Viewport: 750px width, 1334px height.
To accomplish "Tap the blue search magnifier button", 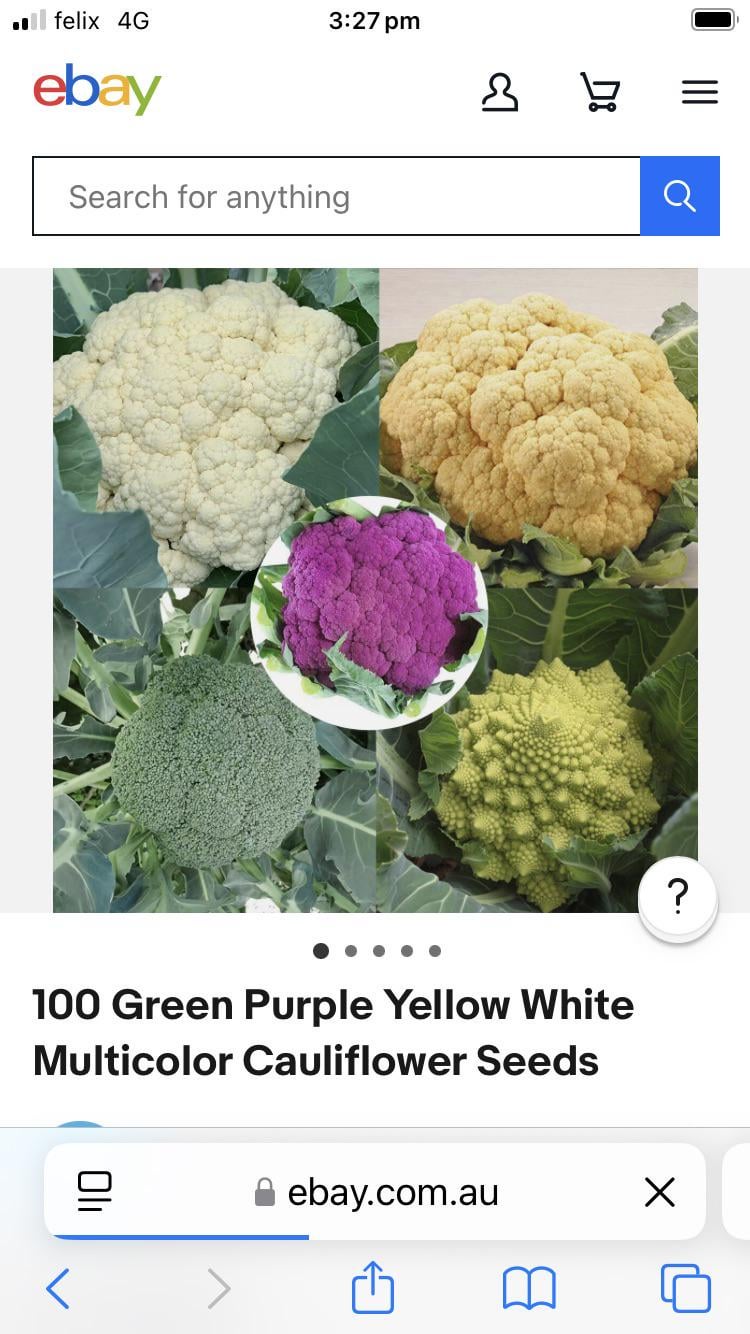I will click(680, 196).
